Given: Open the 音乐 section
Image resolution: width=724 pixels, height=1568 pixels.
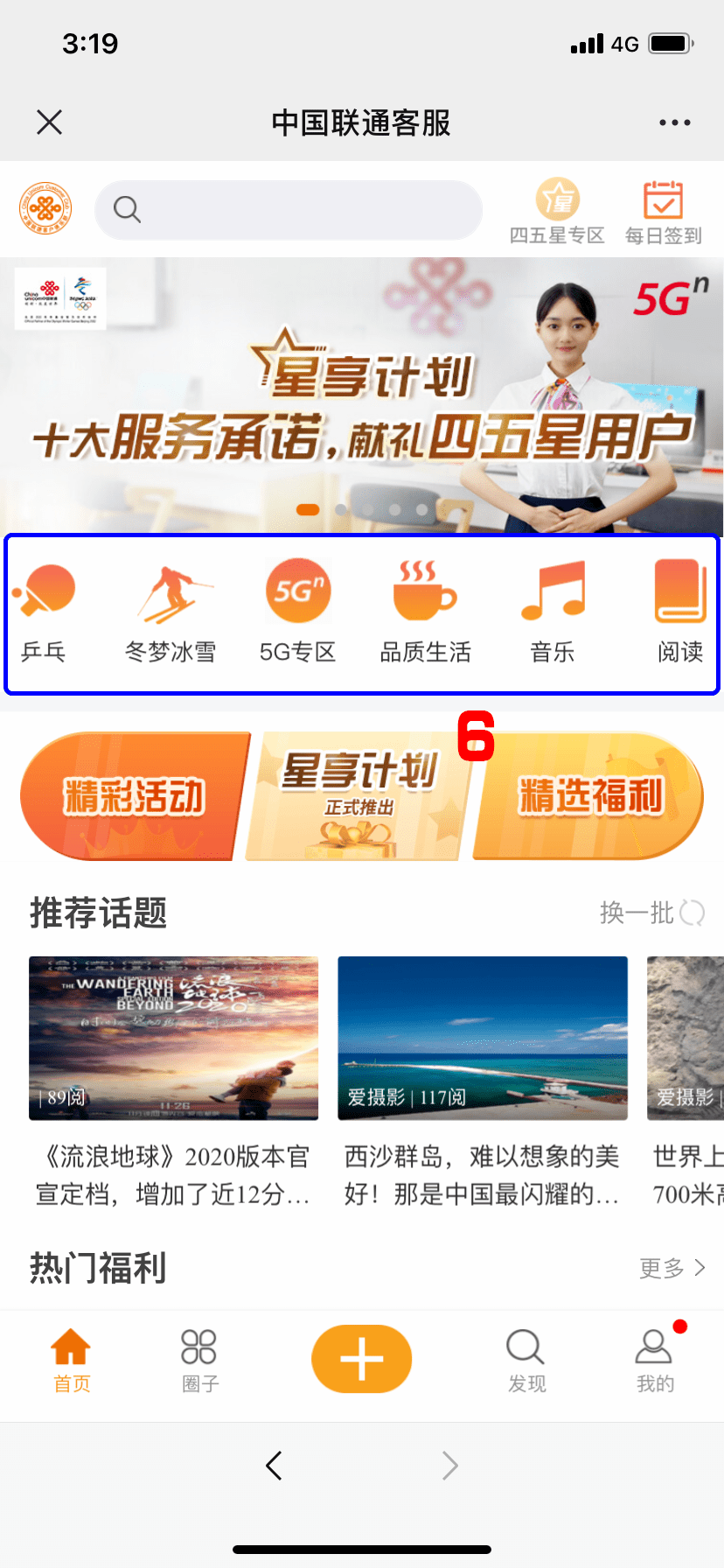Looking at the screenshot, I should pyautogui.click(x=553, y=614).
